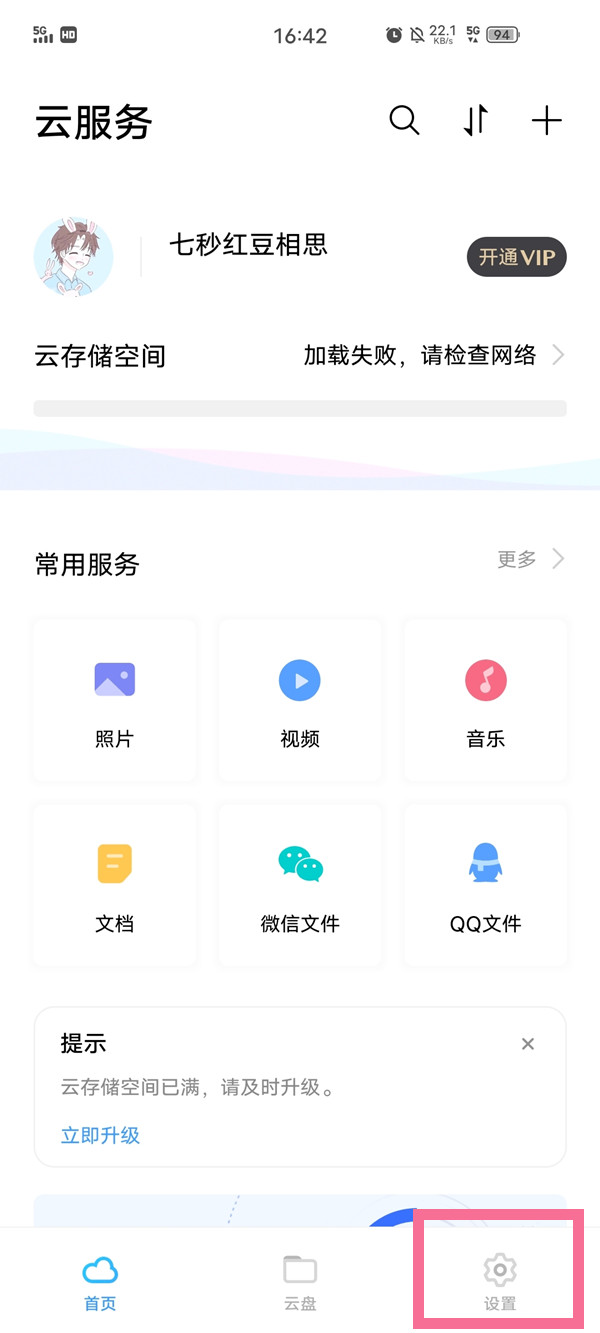Tap the 立即升级 link

(x=100, y=1135)
